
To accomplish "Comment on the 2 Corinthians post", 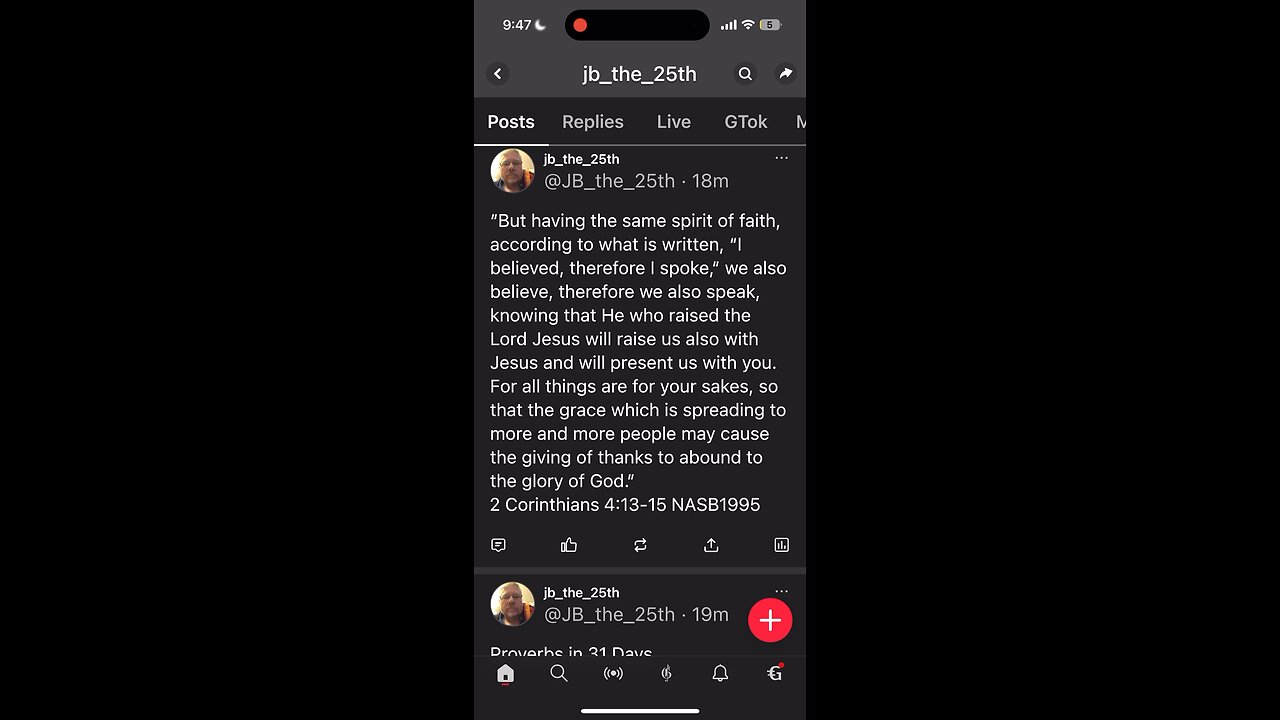I will (x=498, y=545).
